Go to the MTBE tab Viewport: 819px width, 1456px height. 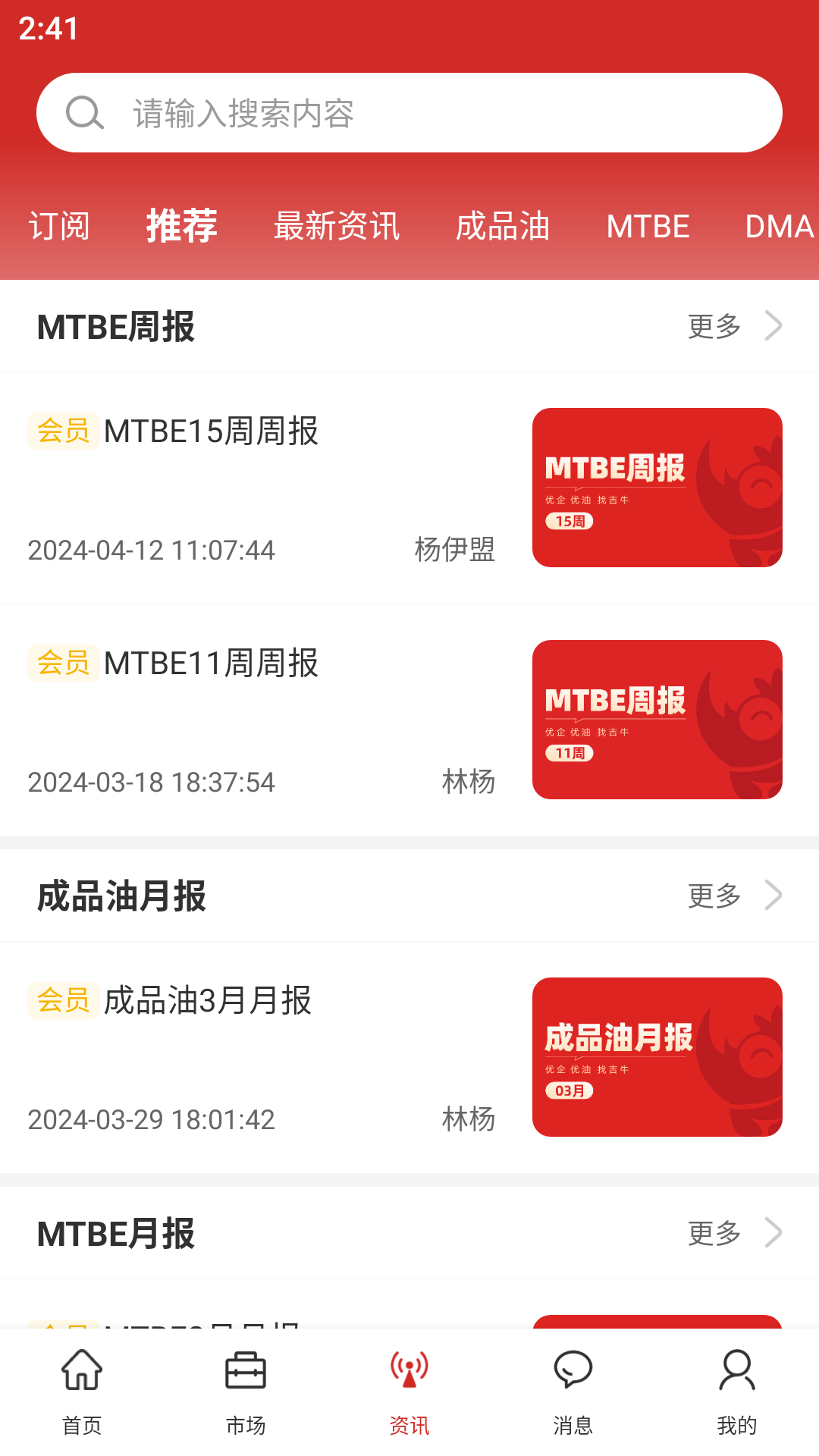[x=648, y=226]
